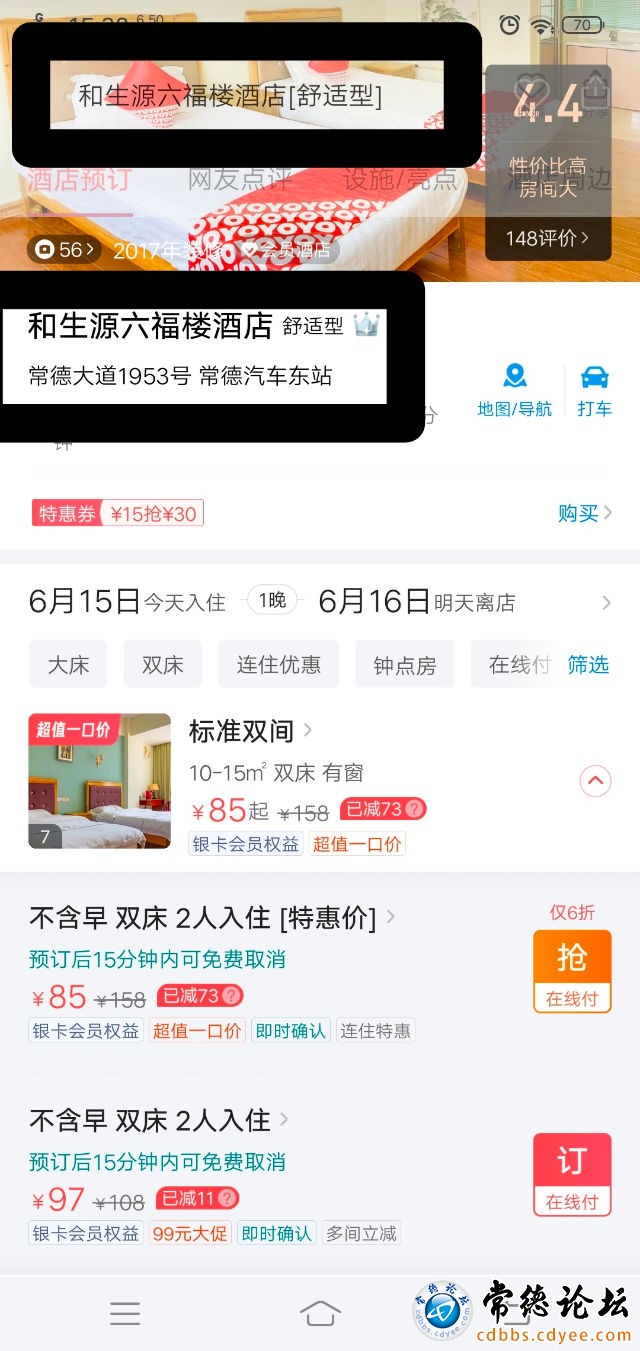
Task: Select the 连住优惠 filter chip
Action: [278, 664]
